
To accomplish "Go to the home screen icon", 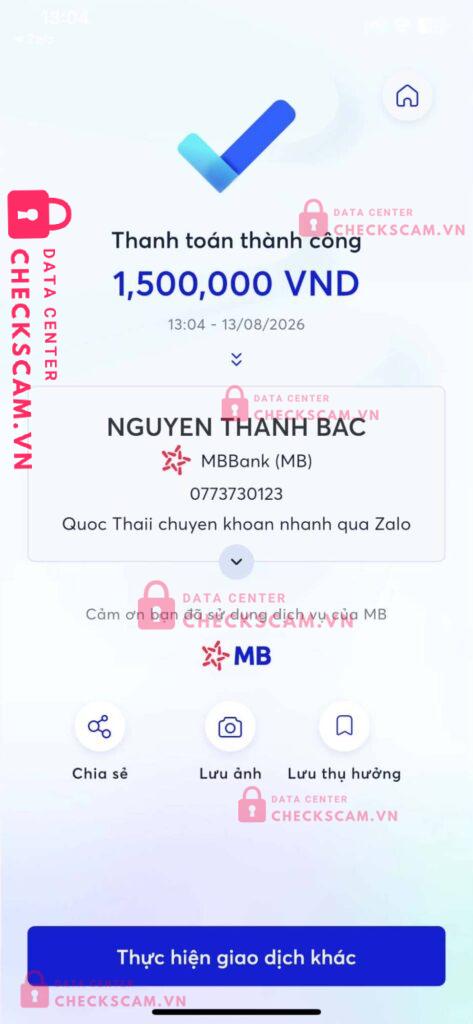I will coord(407,96).
